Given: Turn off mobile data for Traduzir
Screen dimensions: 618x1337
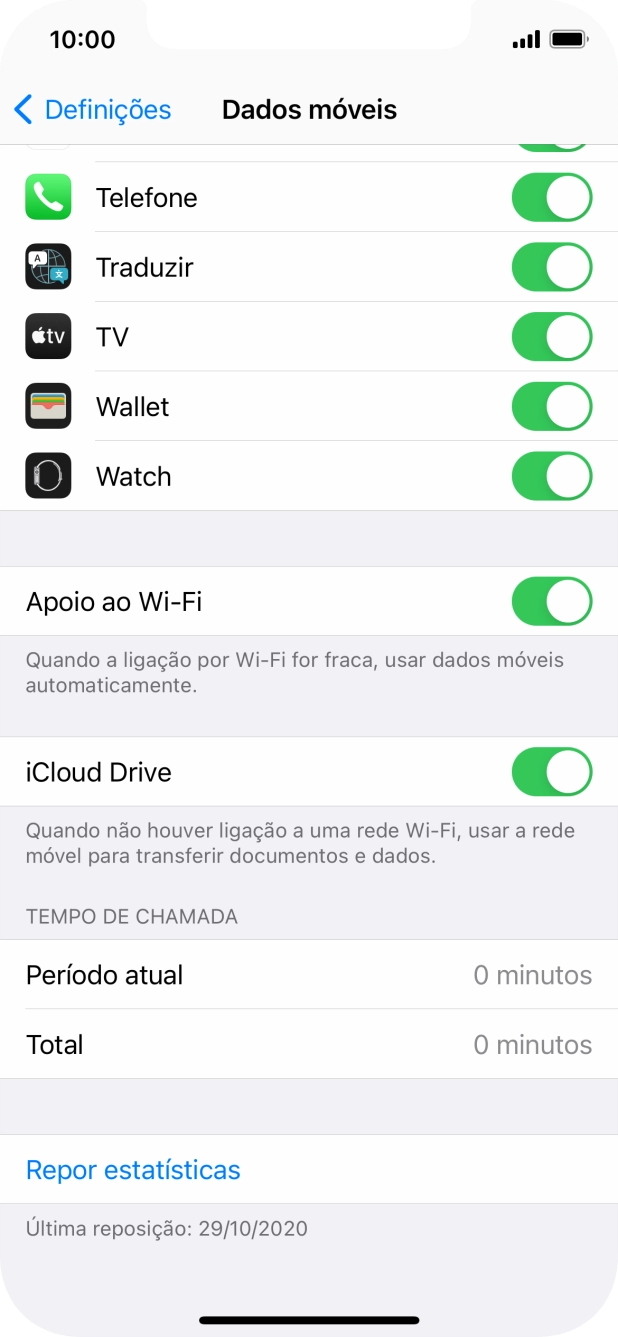Looking at the screenshot, I should (551, 267).
